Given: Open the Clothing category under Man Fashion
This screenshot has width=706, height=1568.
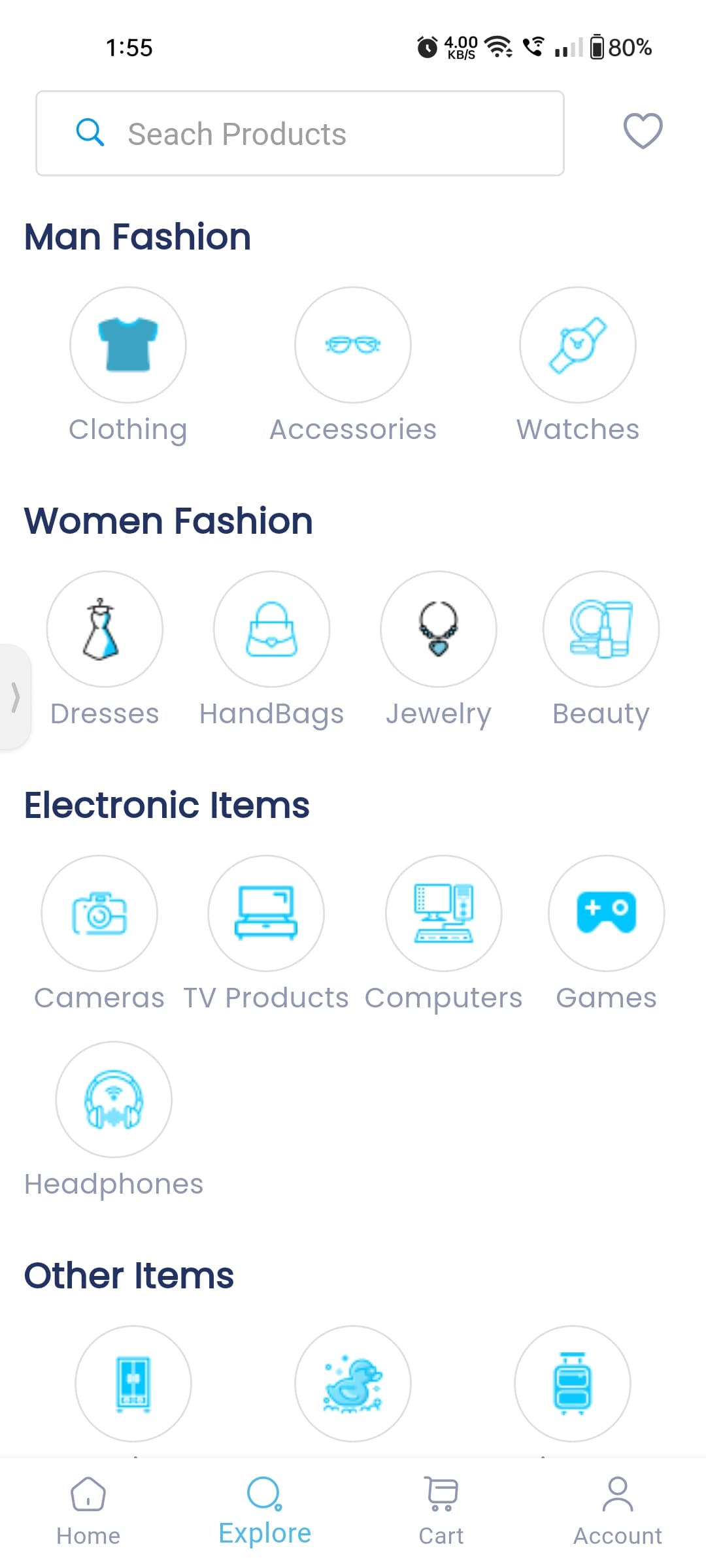Looking at the screenshot, I should click(x=127, y=345).
